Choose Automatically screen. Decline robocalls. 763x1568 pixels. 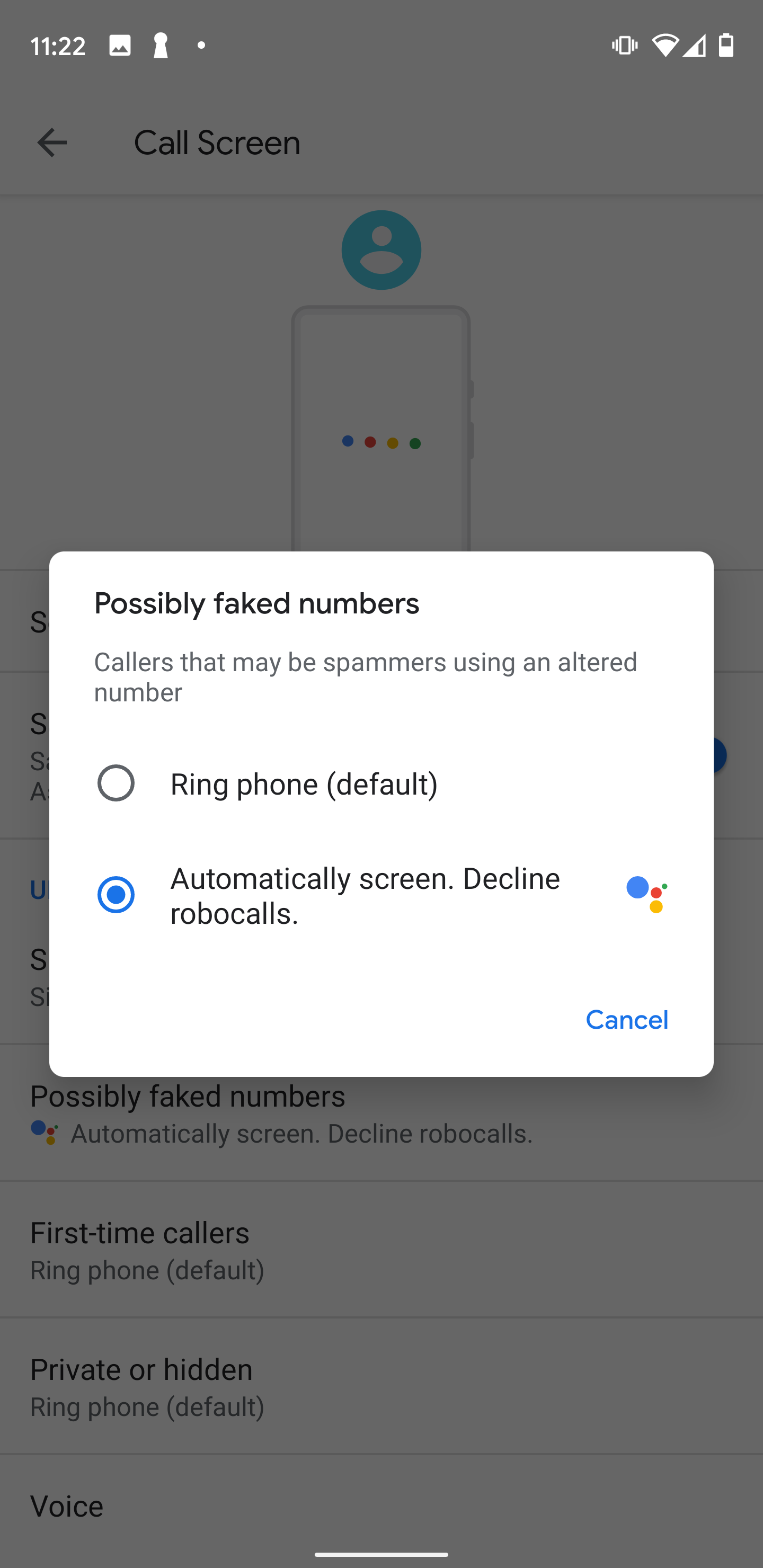116,895
